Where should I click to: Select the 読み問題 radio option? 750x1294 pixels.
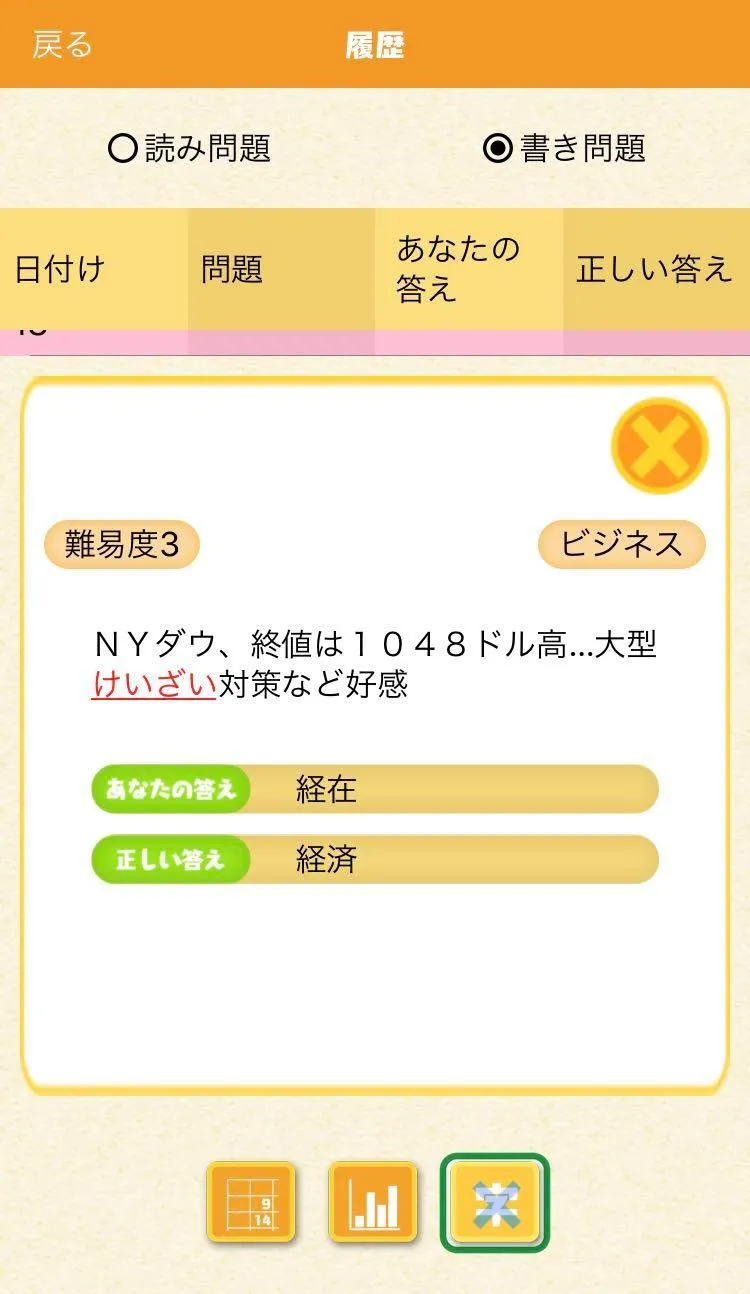point(189,149)
